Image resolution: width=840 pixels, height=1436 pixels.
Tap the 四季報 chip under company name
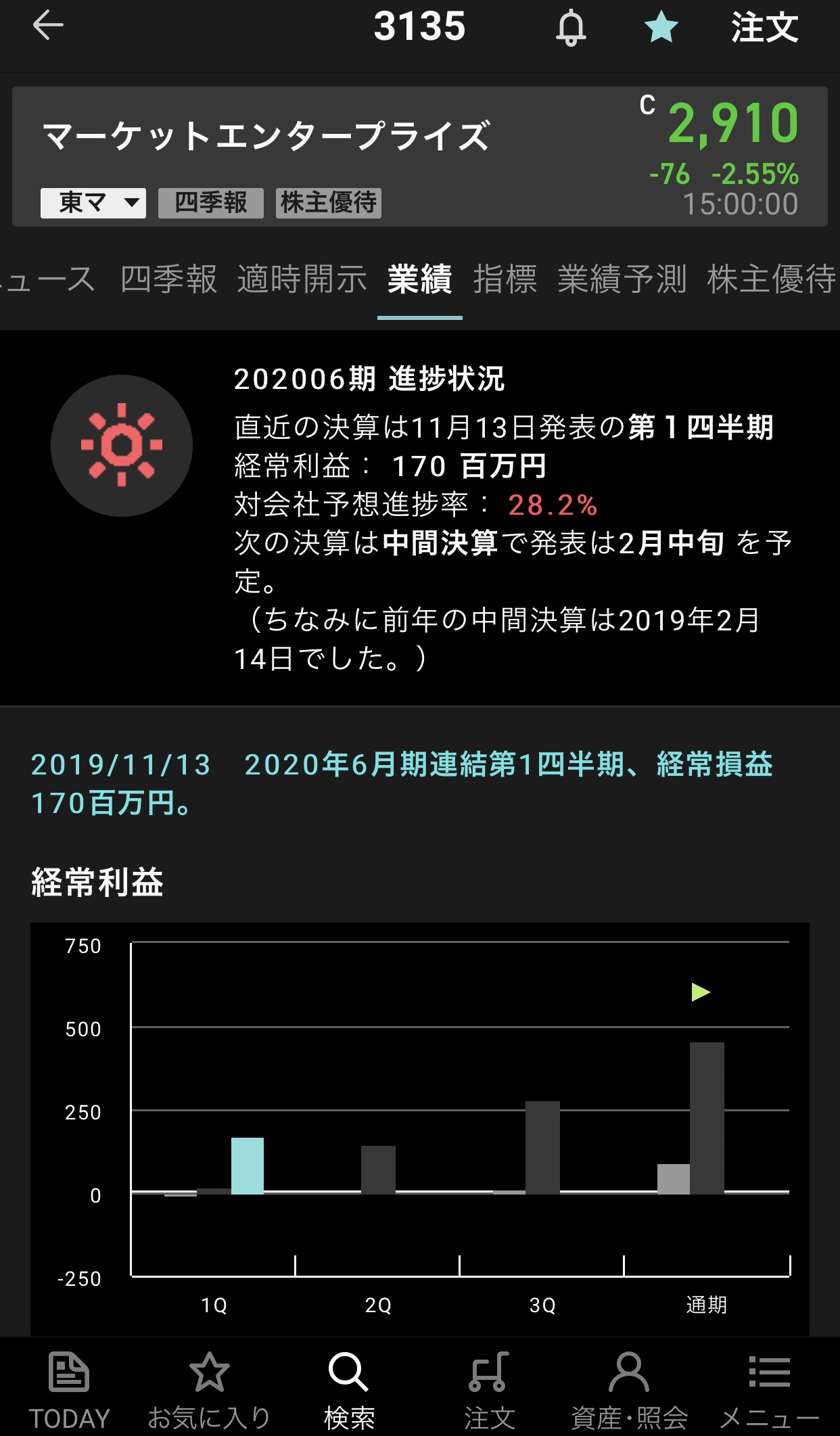(x=210, y=203)
